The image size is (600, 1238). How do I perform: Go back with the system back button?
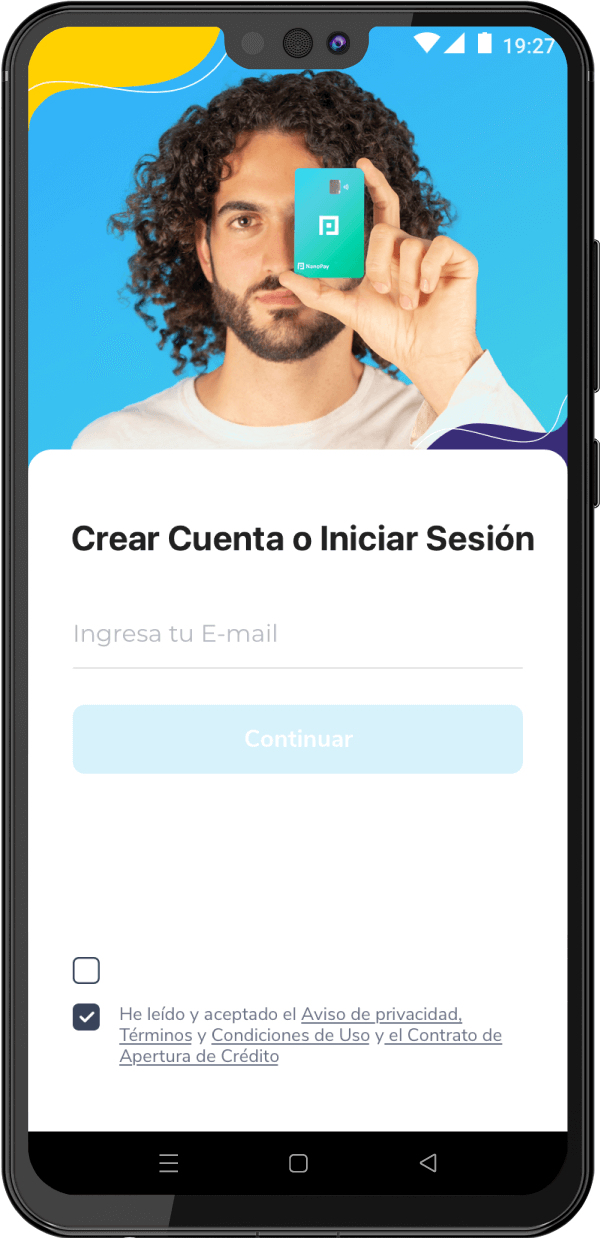(428, 1162)
